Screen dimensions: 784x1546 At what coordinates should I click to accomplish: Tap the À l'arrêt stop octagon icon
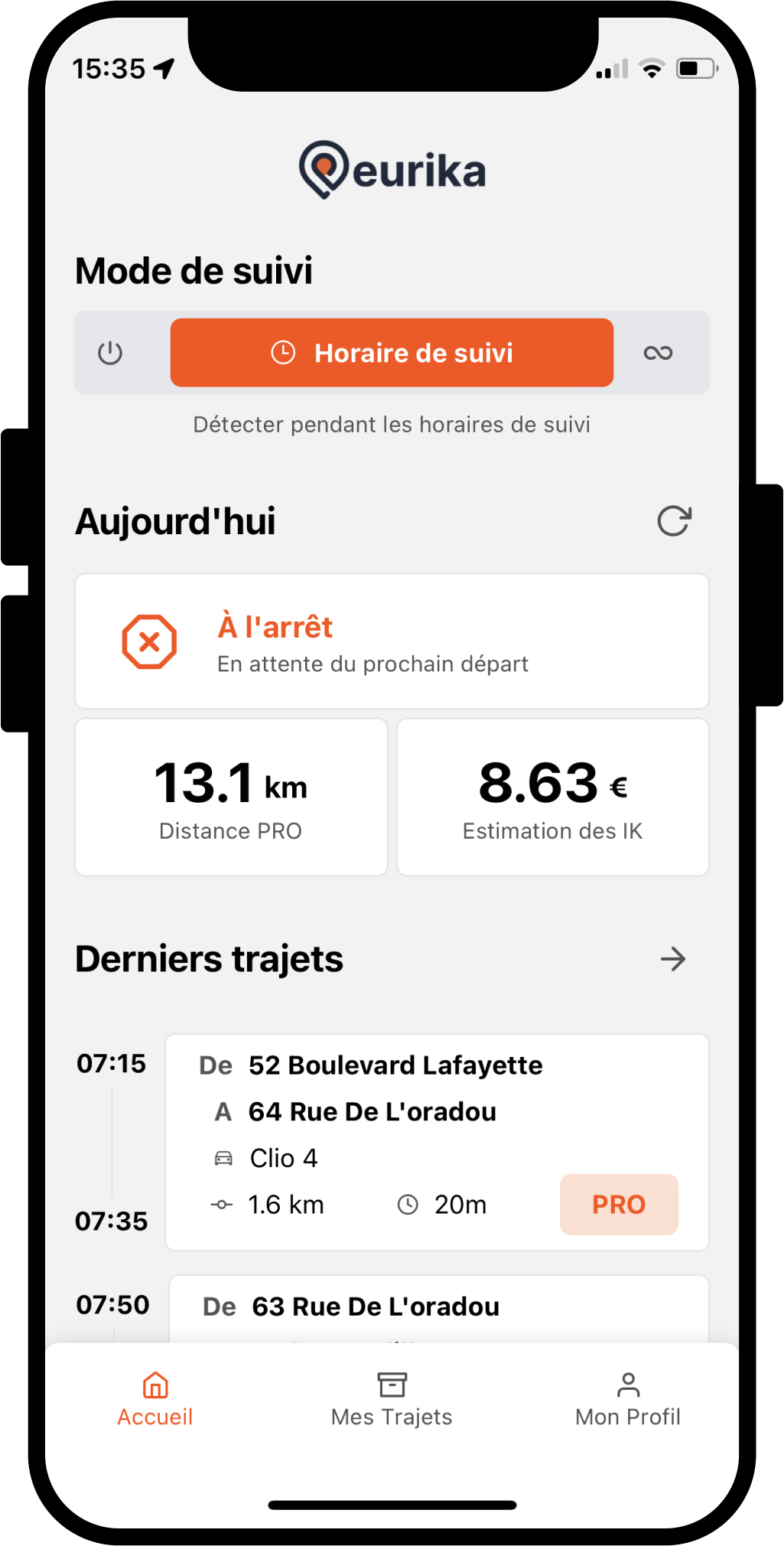149,641
